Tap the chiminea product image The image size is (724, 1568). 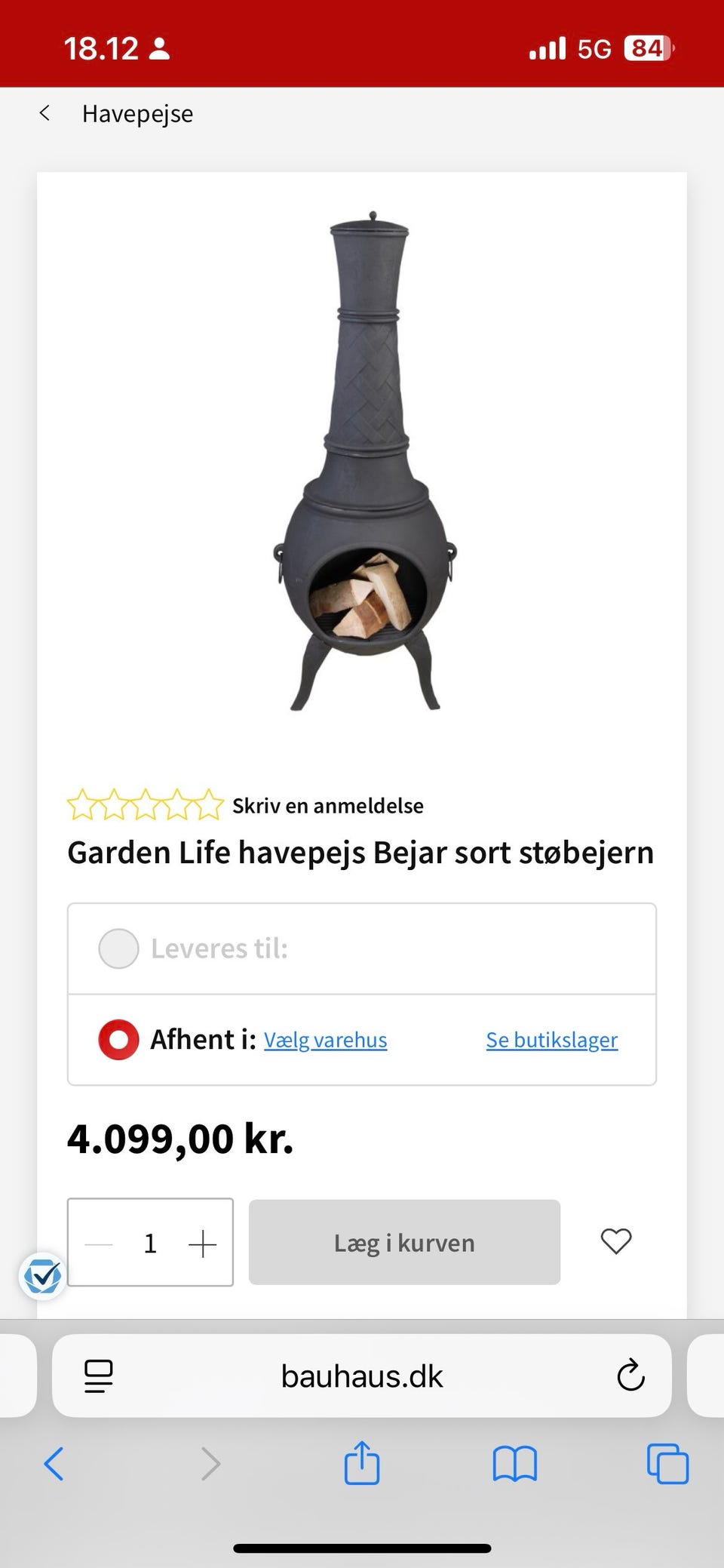click(x=362, y=460)
